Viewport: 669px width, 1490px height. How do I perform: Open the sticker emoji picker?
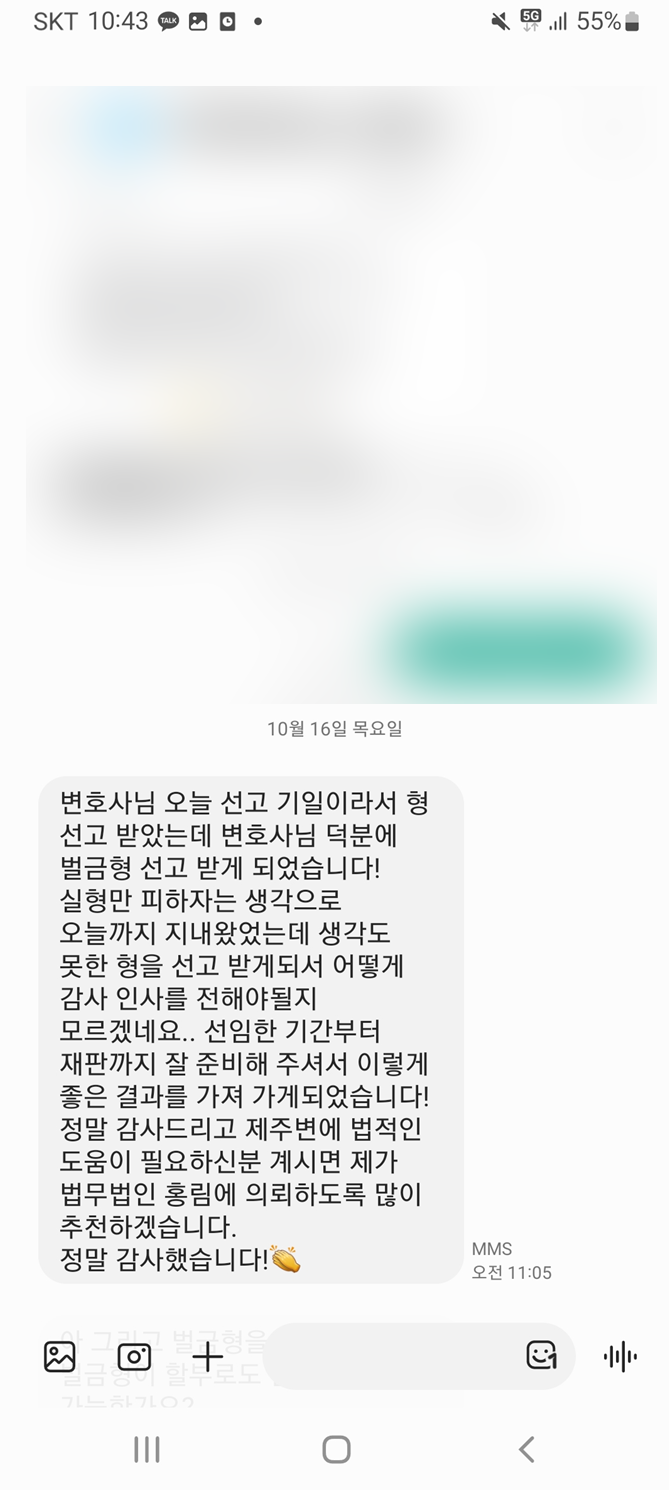(x=541, y=1356)
